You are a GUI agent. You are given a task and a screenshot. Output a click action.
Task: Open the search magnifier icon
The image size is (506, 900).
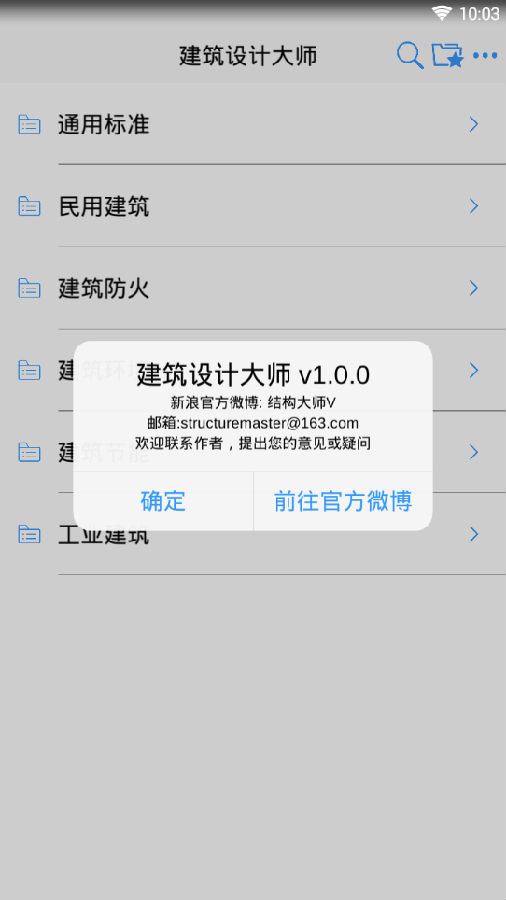pos(410,56)
